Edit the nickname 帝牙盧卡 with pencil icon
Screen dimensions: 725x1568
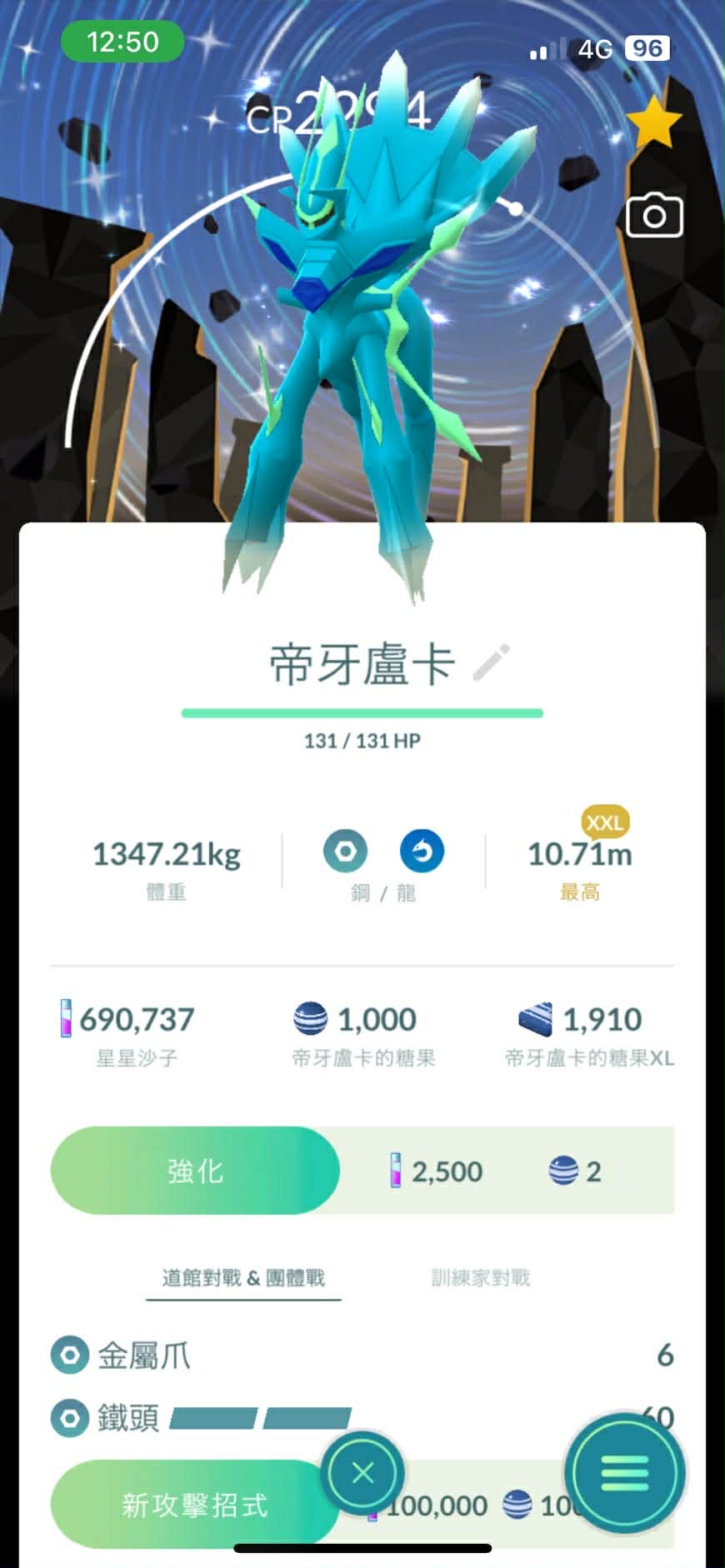pyautogui.click(x=492, y=663)
